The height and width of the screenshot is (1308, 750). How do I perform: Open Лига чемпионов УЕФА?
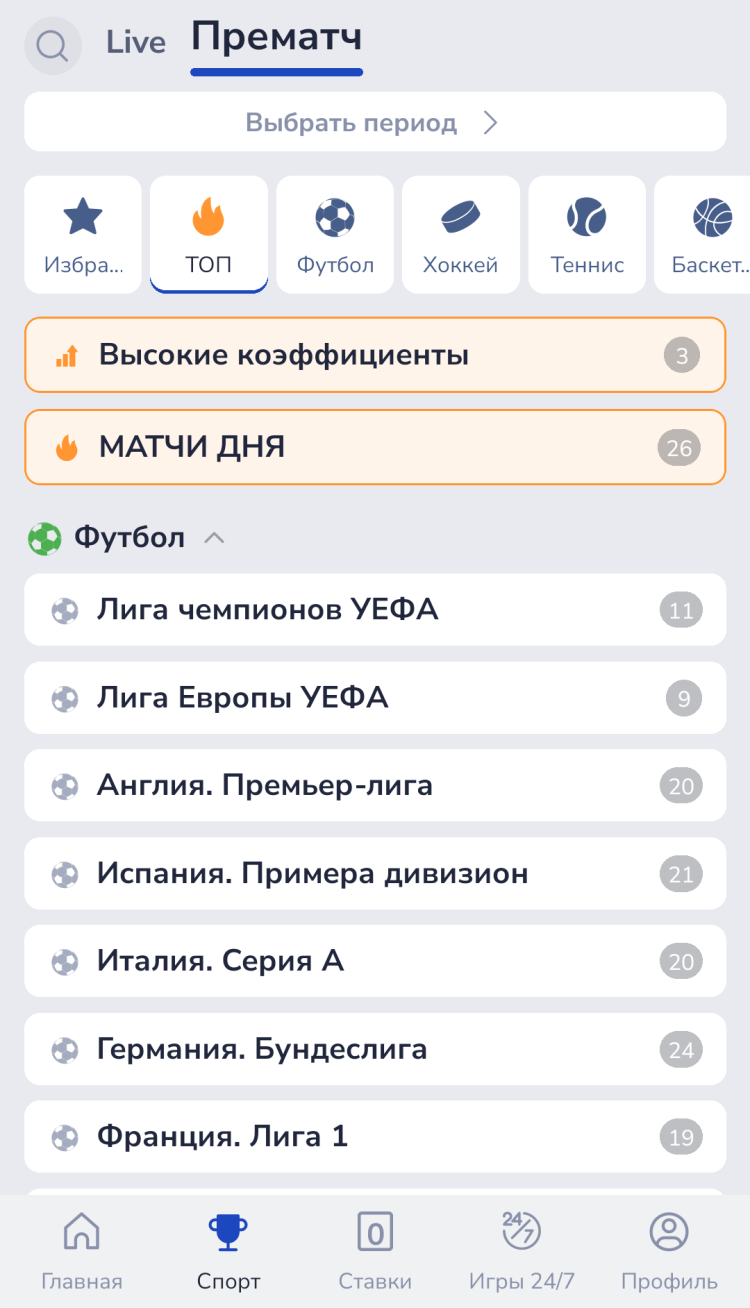click(375, 609)
